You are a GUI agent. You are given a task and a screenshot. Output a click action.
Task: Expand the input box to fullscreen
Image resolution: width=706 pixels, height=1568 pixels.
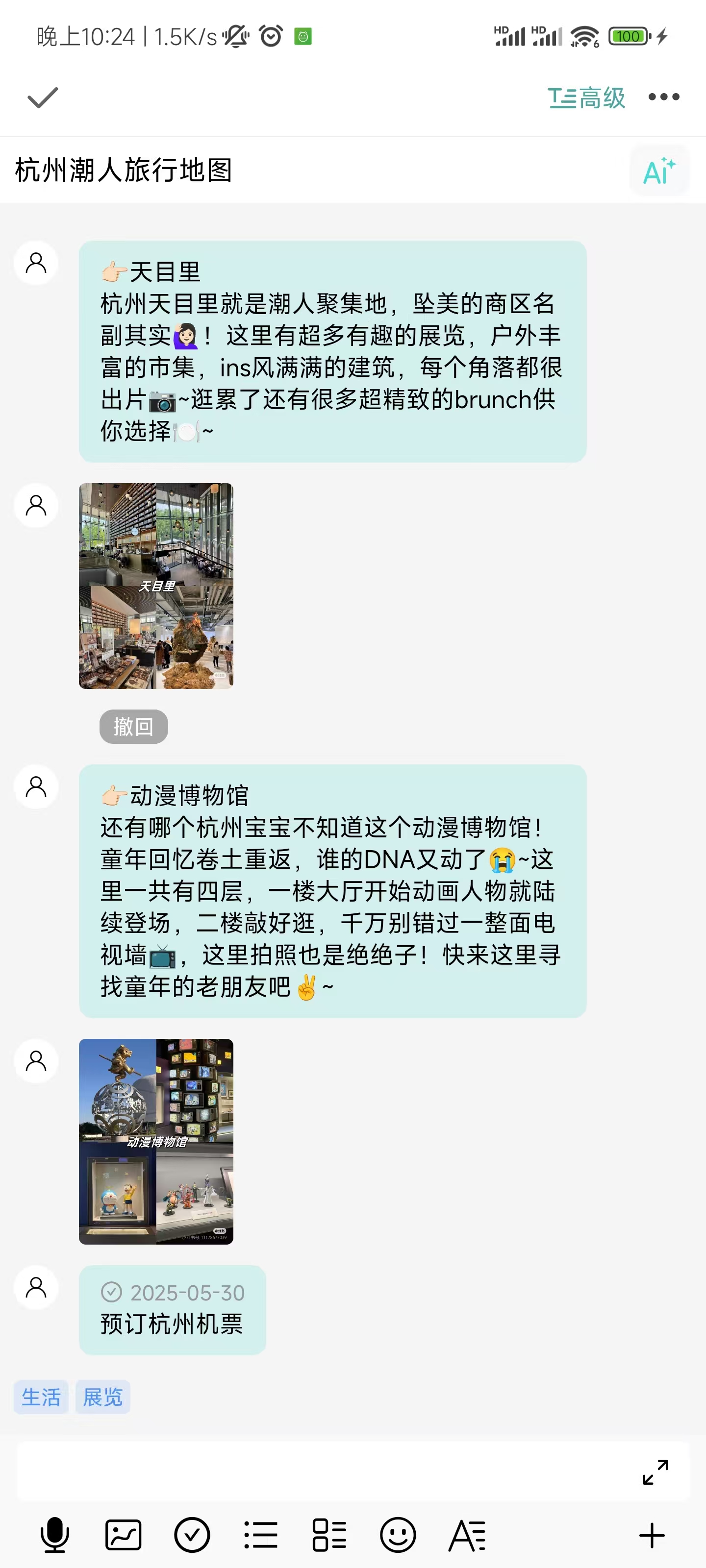pos(656,1472)
